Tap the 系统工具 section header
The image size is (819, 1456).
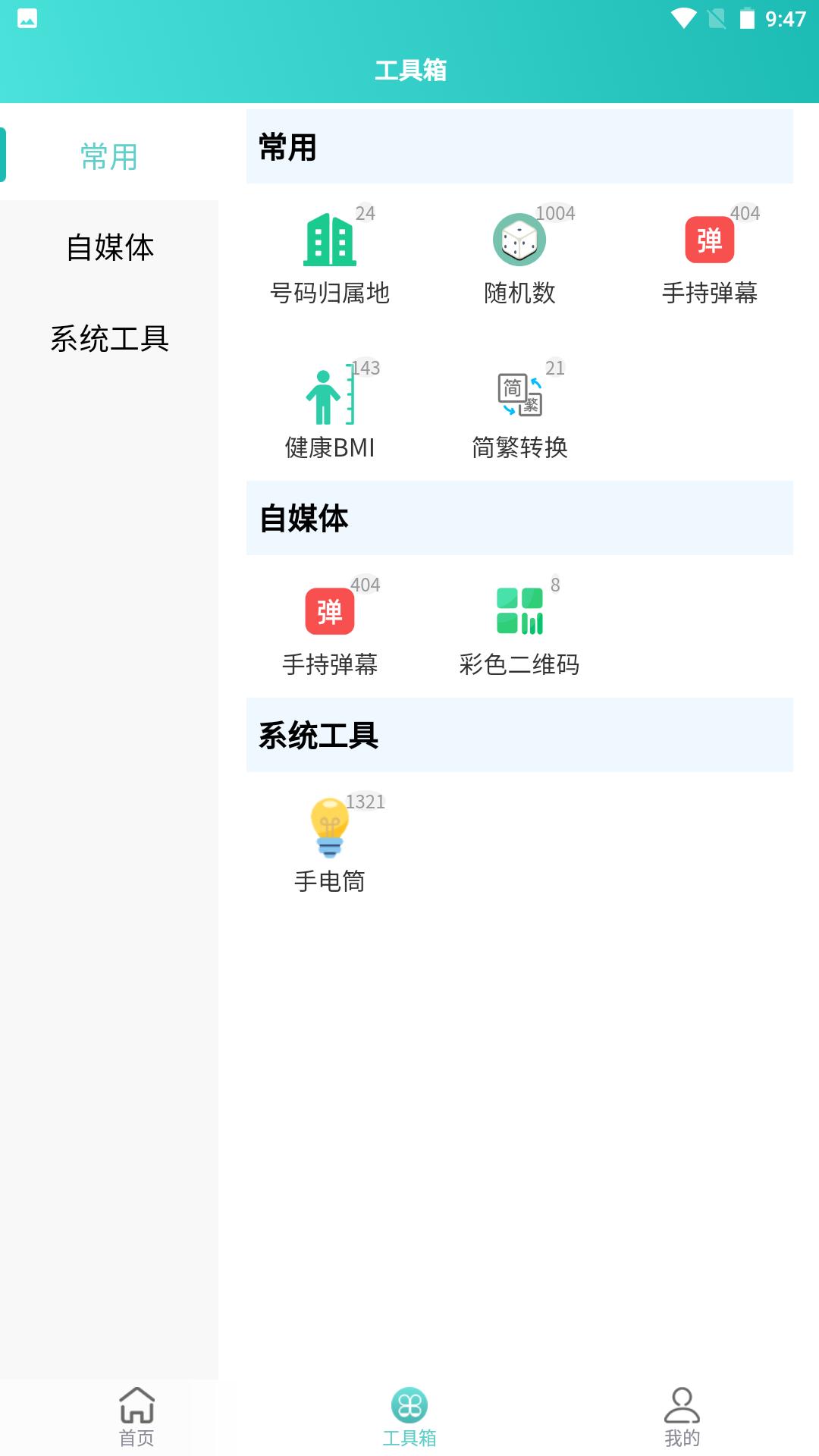point(318,734)
